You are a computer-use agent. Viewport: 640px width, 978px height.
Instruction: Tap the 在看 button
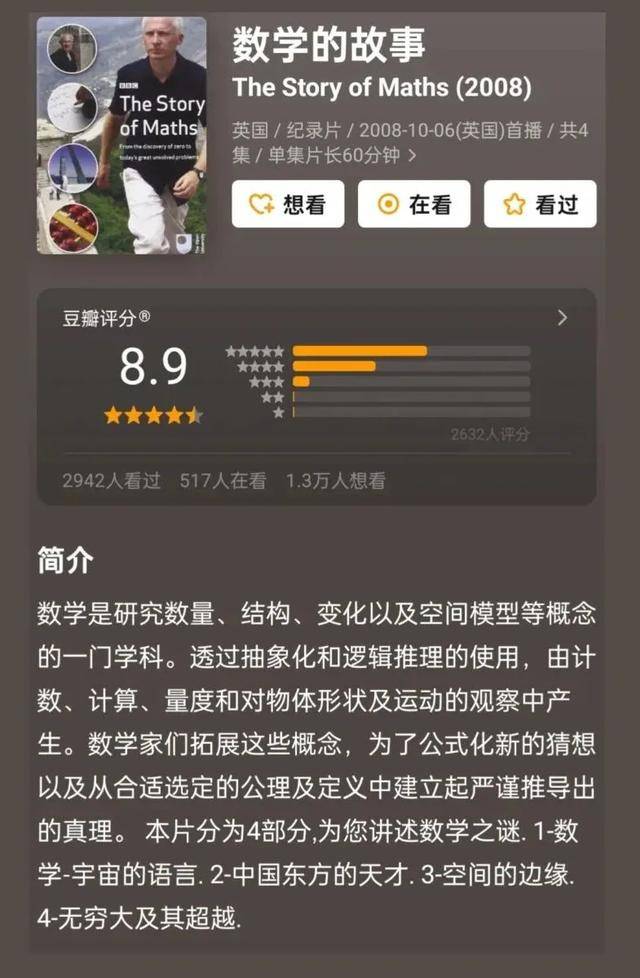(414, 204)
